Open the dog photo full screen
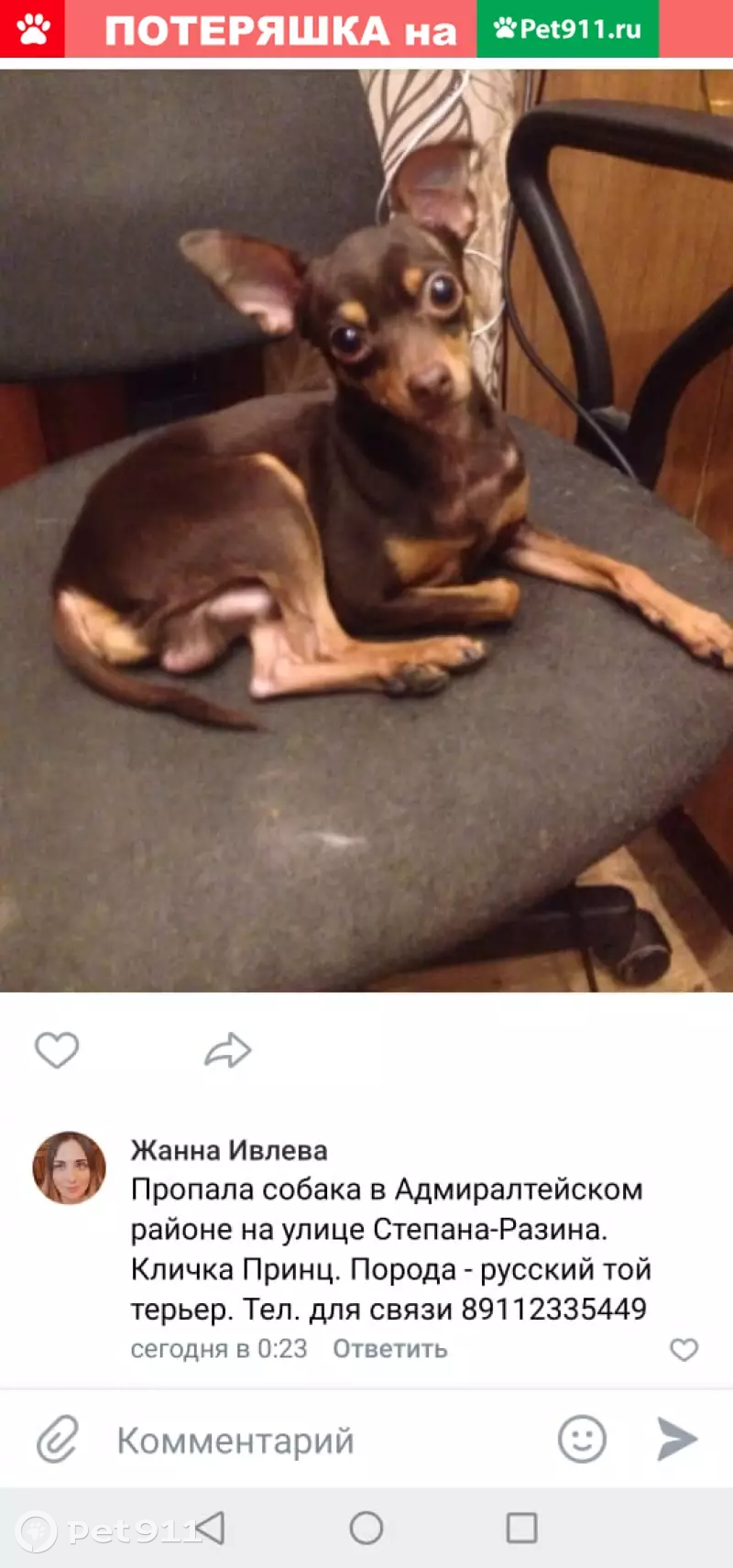The image size is (733, 1568). click(366, 531)
